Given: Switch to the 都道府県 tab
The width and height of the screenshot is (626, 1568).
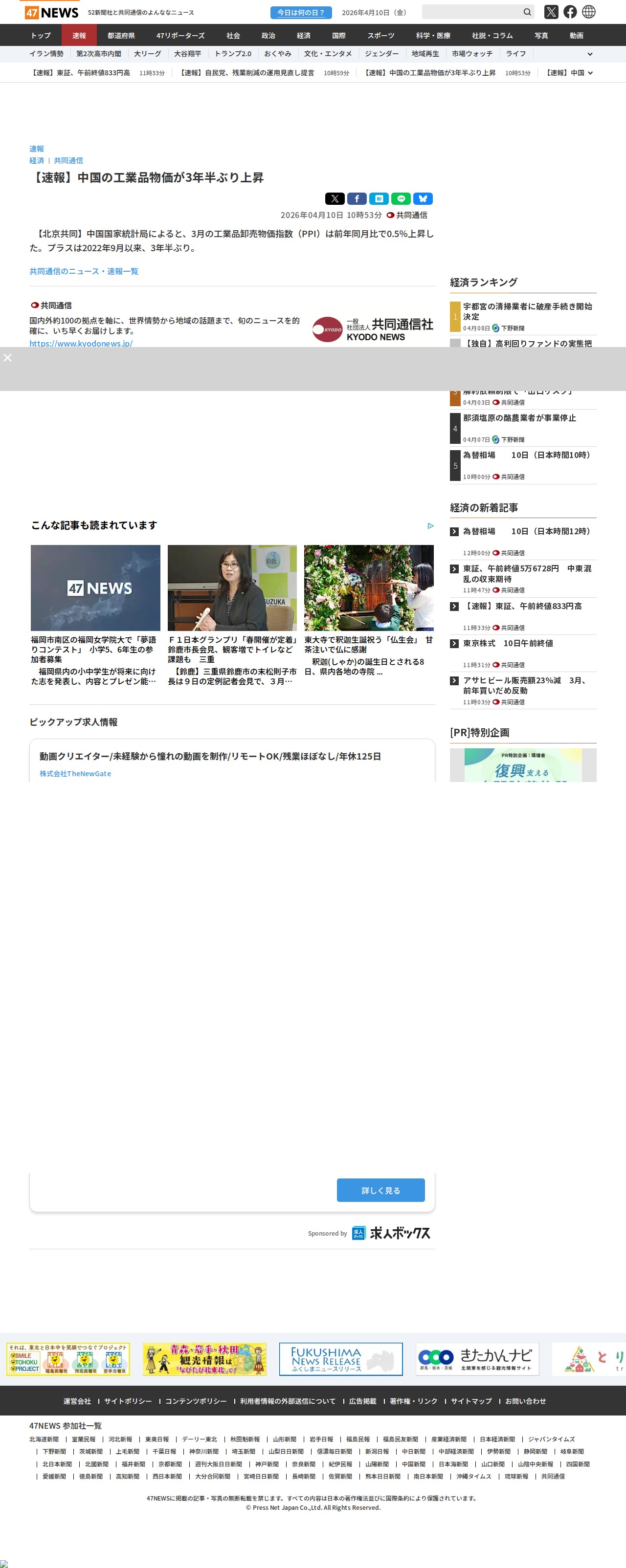Looking at the screenshot, I should (121, 36).
